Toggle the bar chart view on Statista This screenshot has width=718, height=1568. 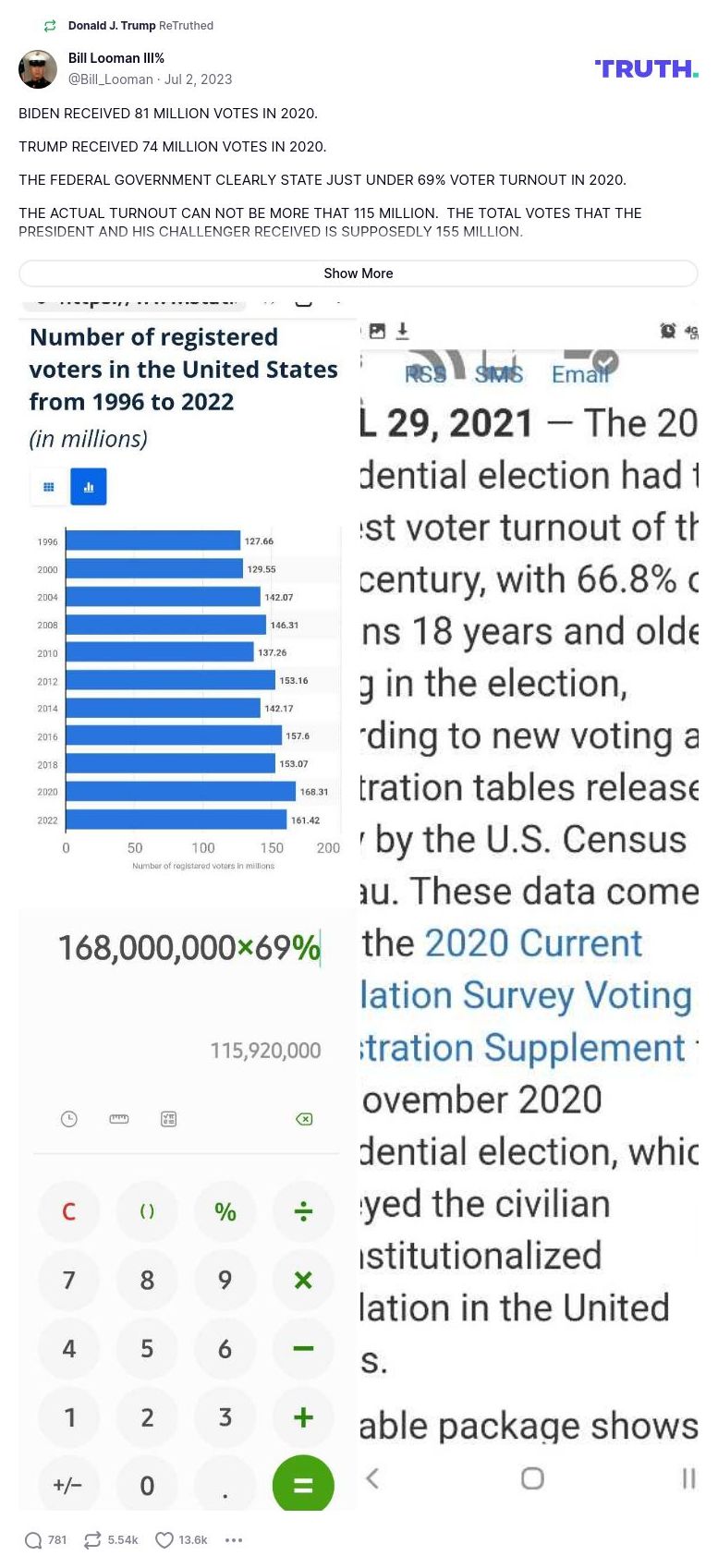pos(89,486)
